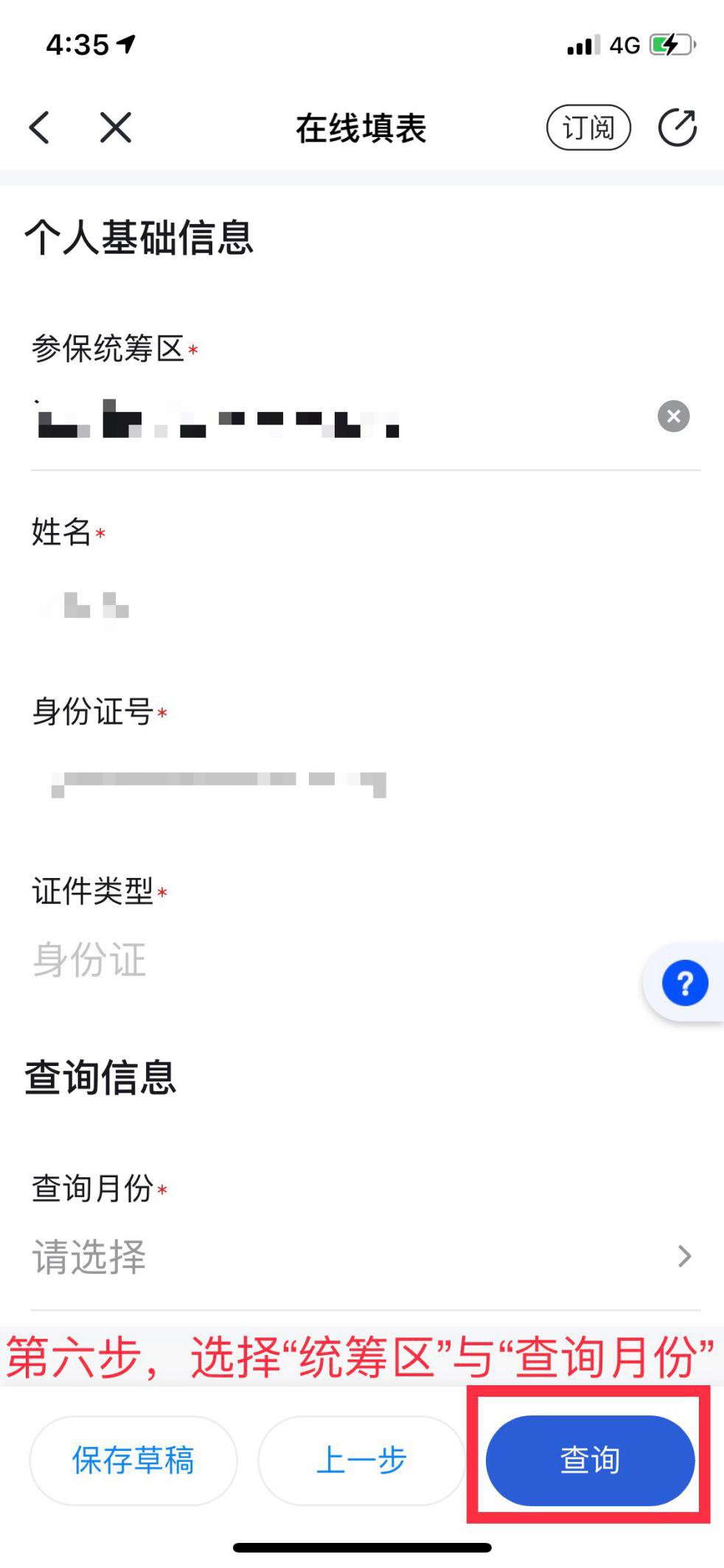Tap 保存草稿 to save draft
724x1568 pixels.
coord(133,1460)
